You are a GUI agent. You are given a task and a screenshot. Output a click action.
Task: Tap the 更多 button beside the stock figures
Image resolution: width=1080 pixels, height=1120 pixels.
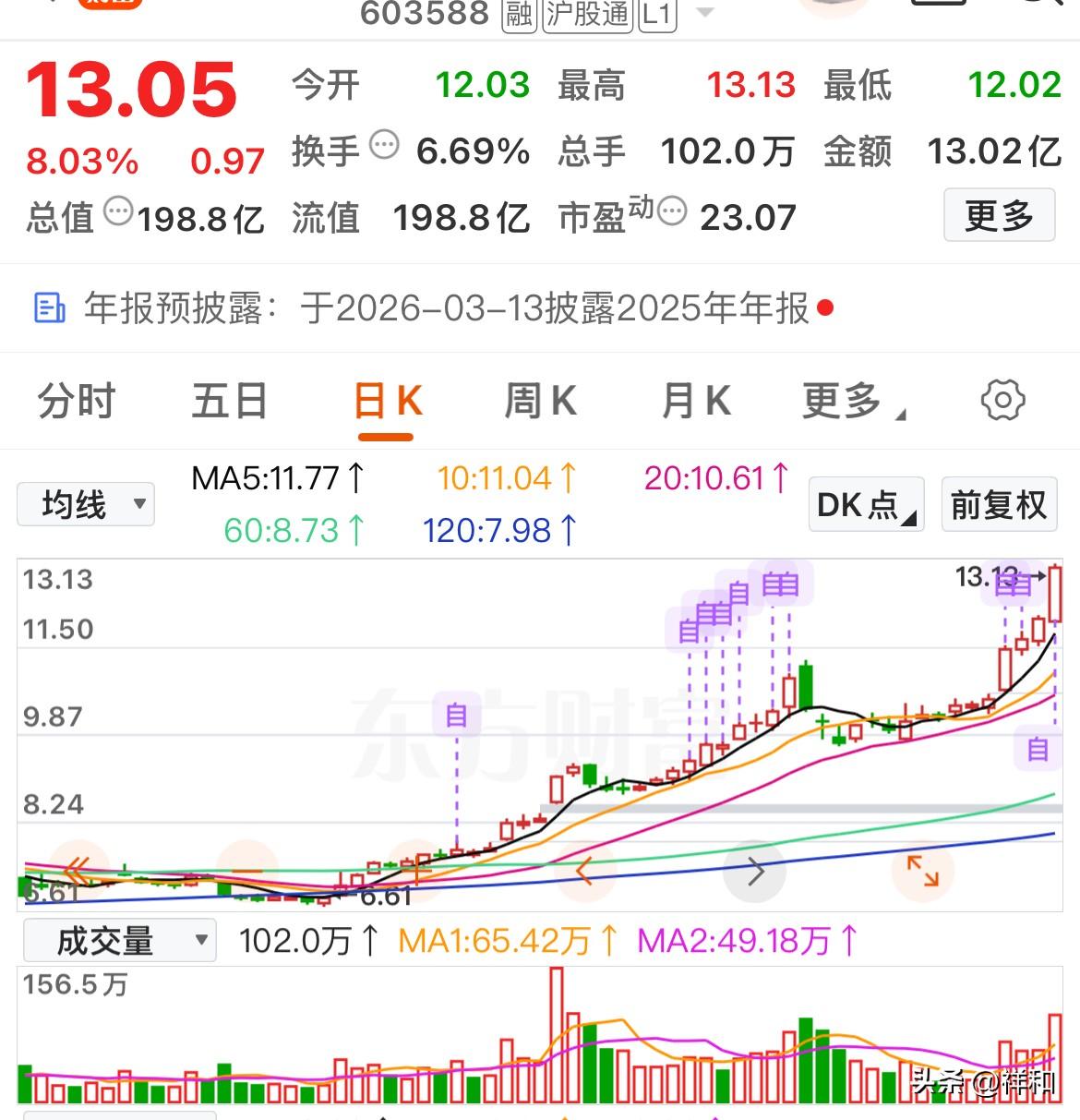pyautogui.click(x=999, y=216)
